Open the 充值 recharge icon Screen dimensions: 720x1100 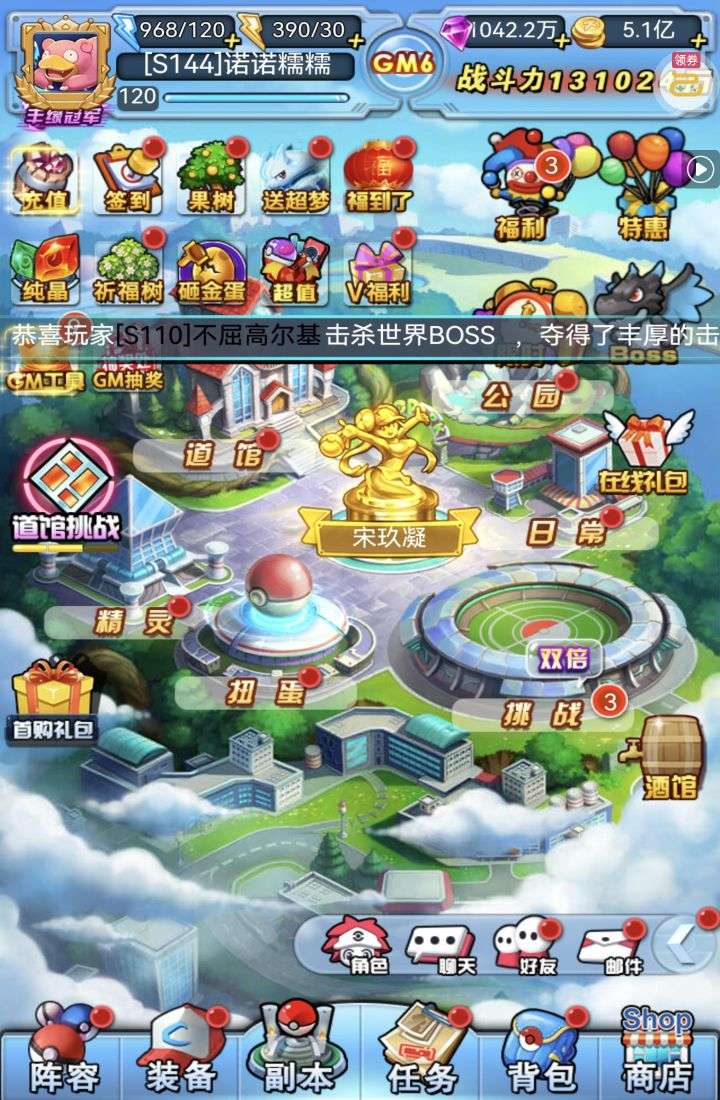(44, 179)
